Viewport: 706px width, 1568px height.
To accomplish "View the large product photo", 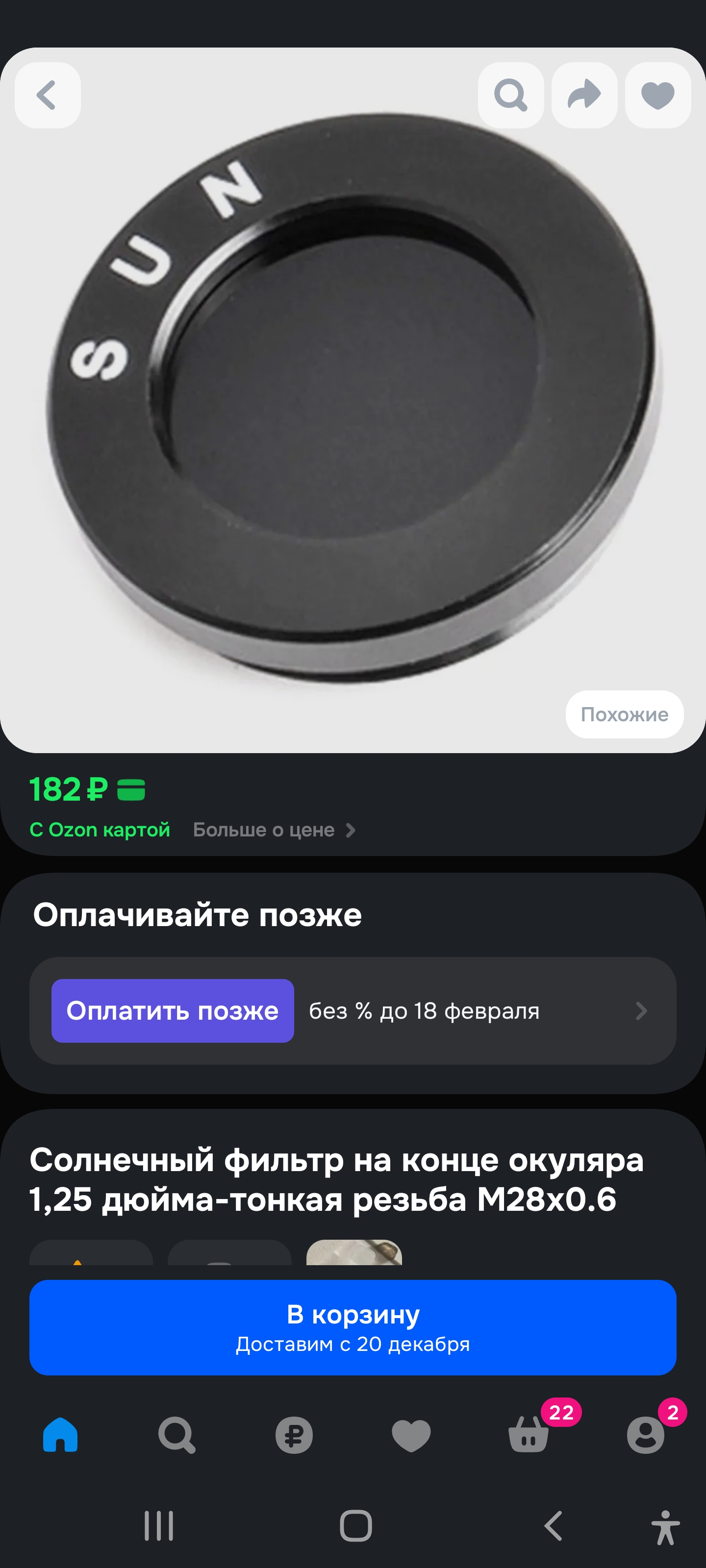I will coord(353,400).
